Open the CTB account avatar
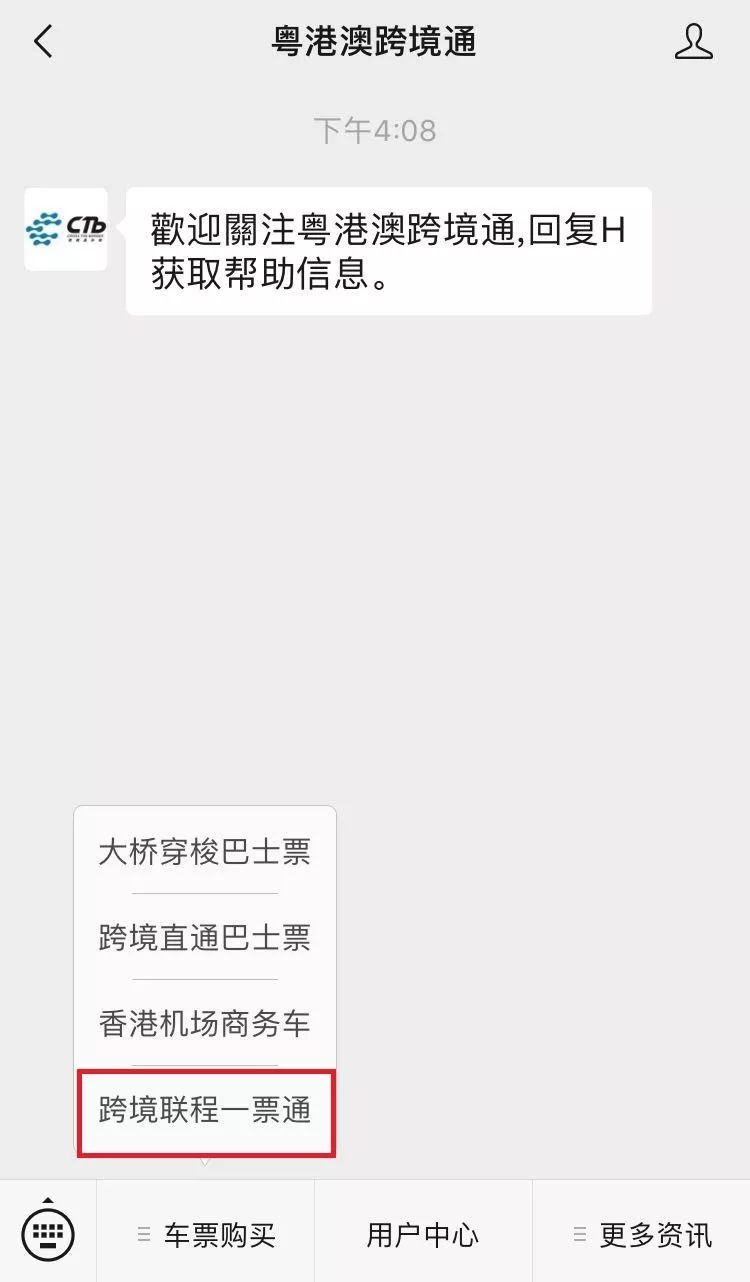The height and width of the screenshot is (1282, 750). [66, 229]
